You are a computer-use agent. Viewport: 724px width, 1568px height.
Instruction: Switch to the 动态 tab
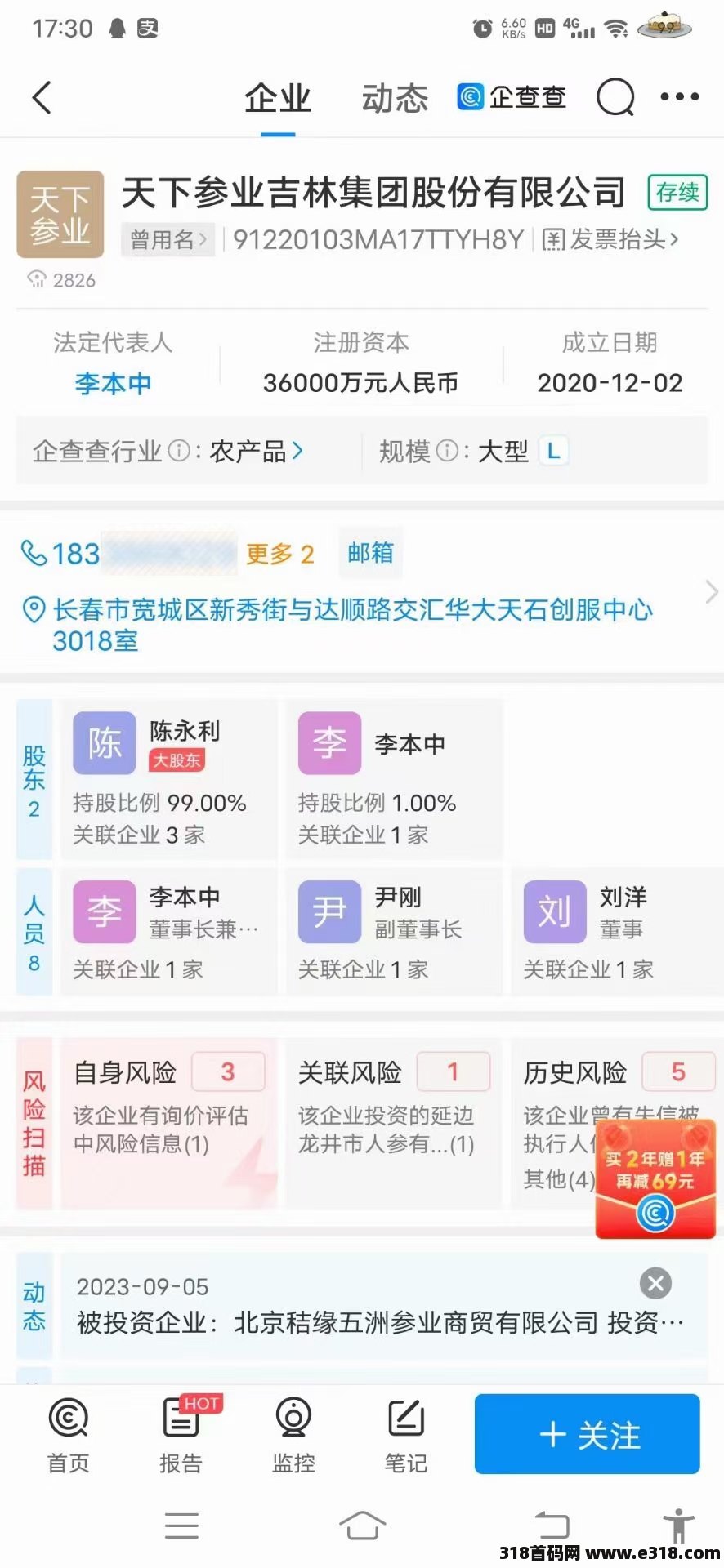pyautogui.click(x=395, y=99)
